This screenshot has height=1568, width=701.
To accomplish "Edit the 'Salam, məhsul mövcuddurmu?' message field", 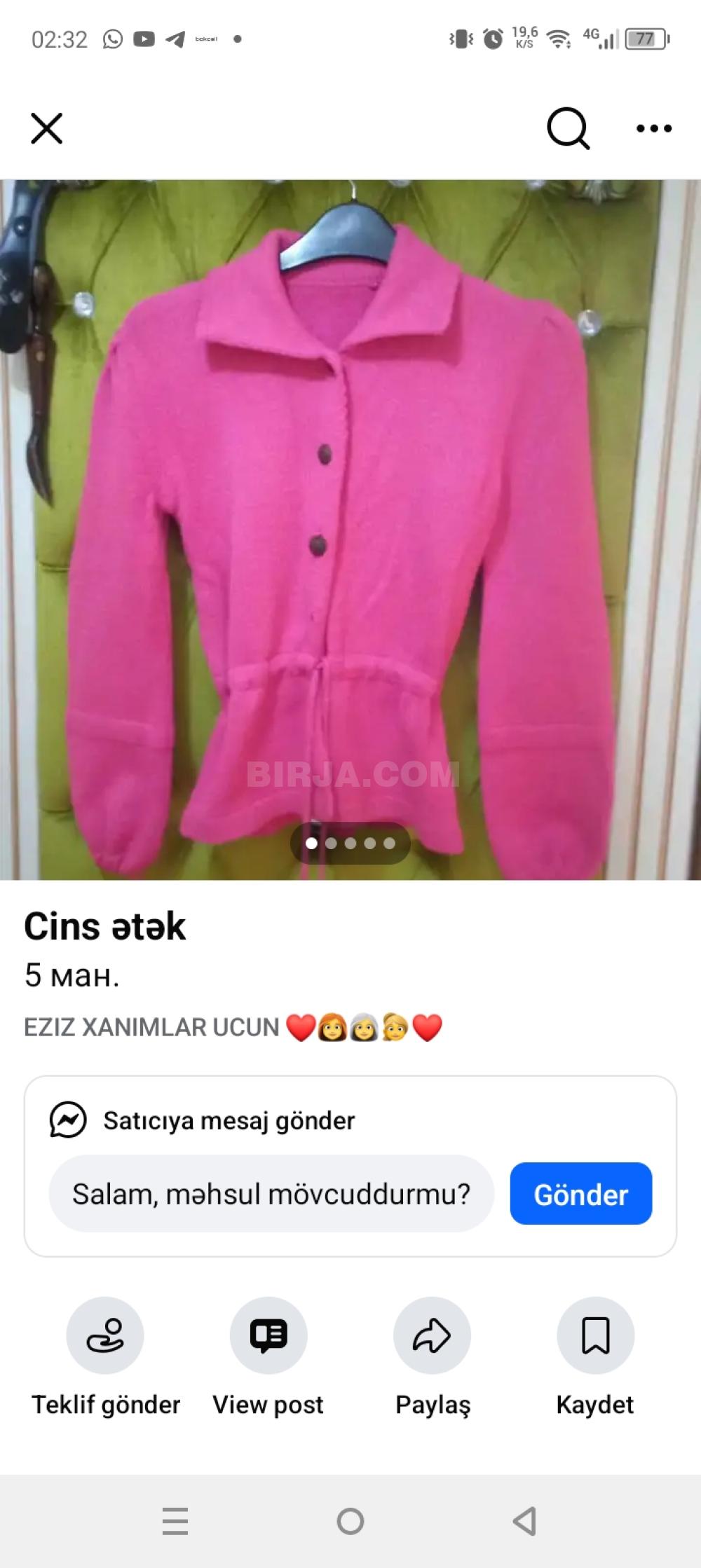I will click(x=271, y=1194).
